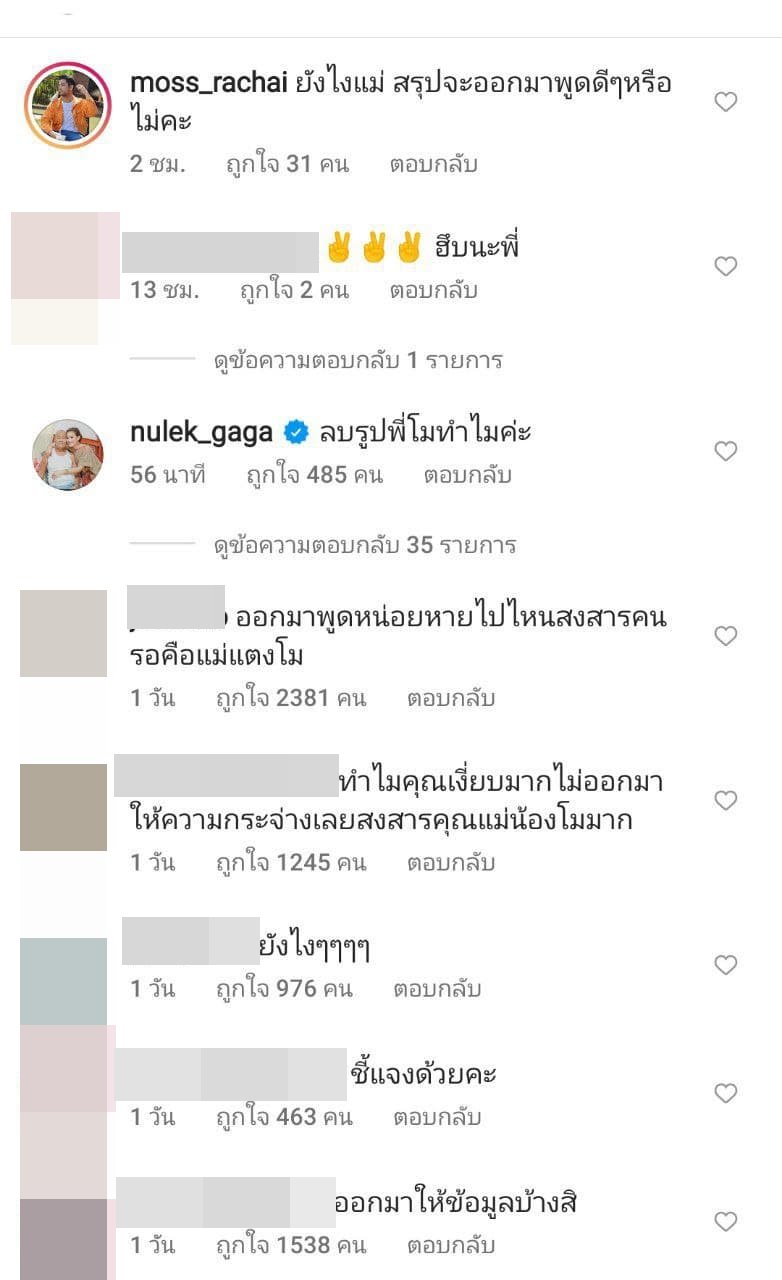This screenshot has height=1280, width=782.
Task: Like the comment saying ฮึบนะพี่
Action: 725,266
